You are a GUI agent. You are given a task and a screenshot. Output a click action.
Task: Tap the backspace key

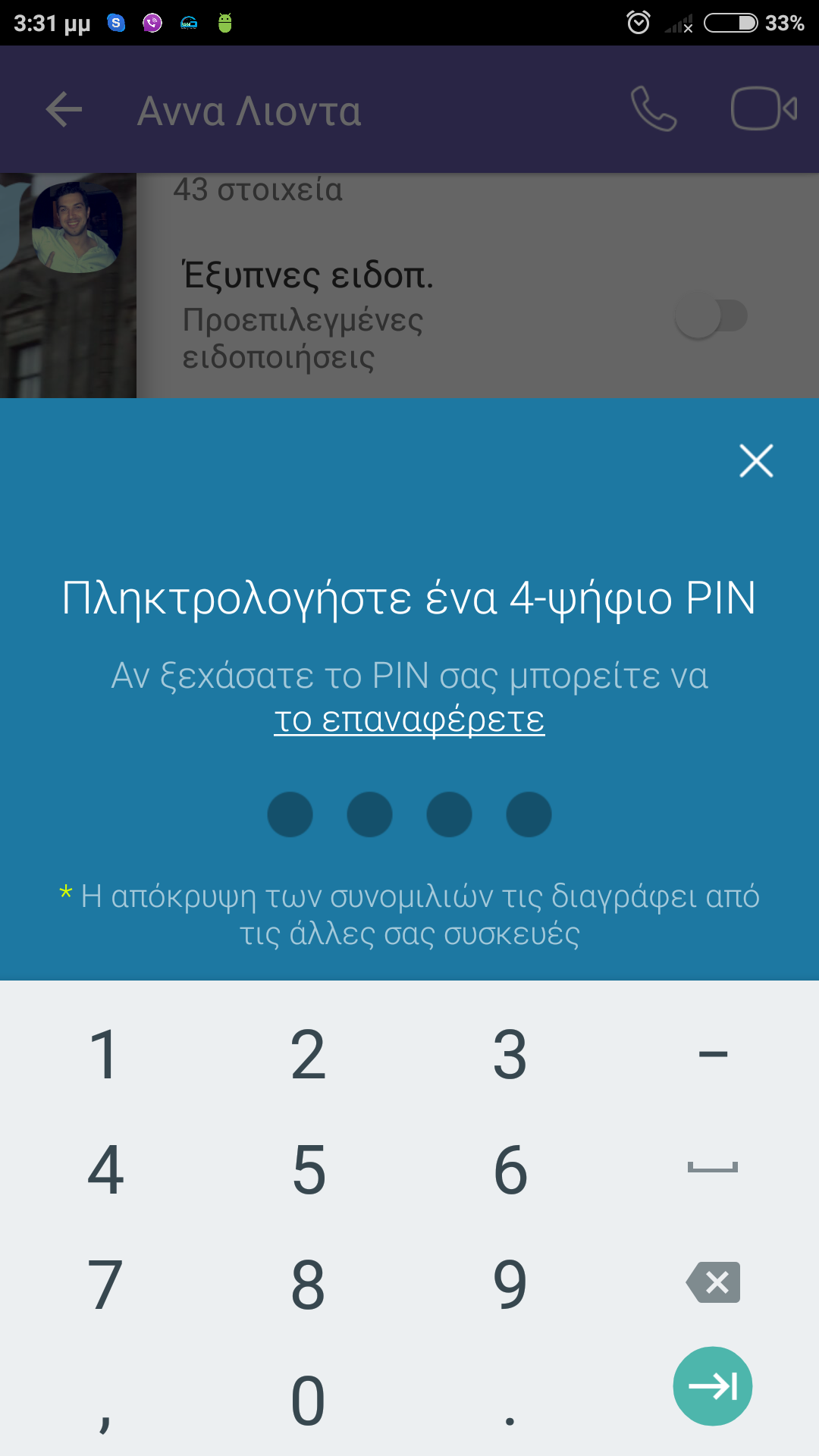(x=713, y=1282)
